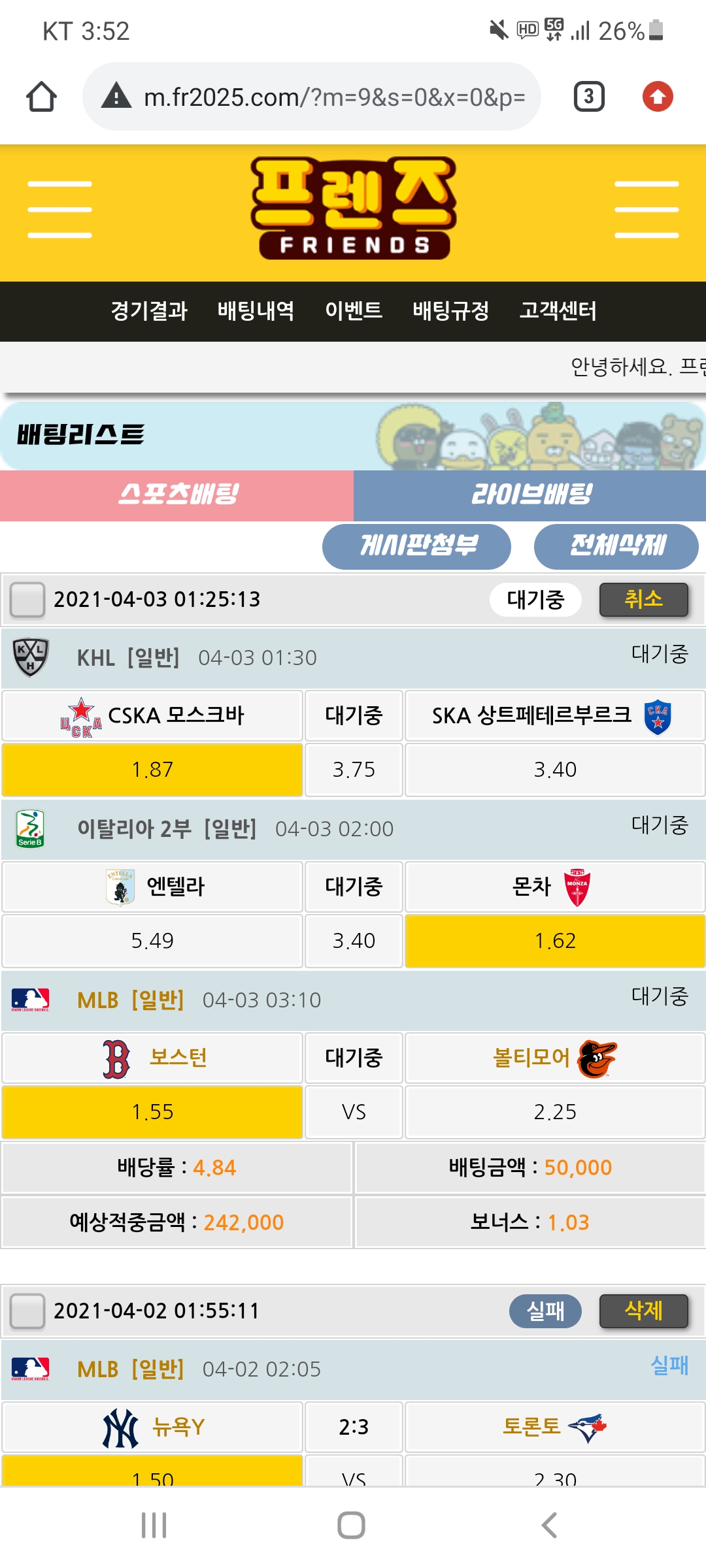This screenshot has height=1568, width=706.
Task: Cancel the 2021-04-03 pending bet with 취소
Action: (643, 599)
